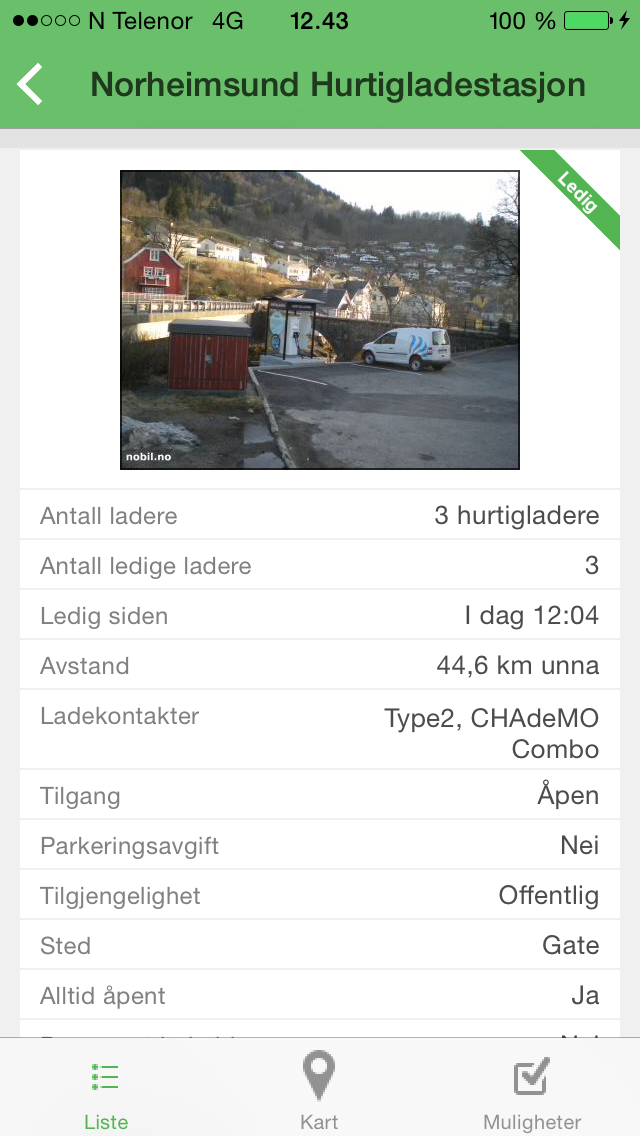Image resolution: width=640 pixels, height=1136 pixels.
Task: Open the charging station photo
Action: 320,320
